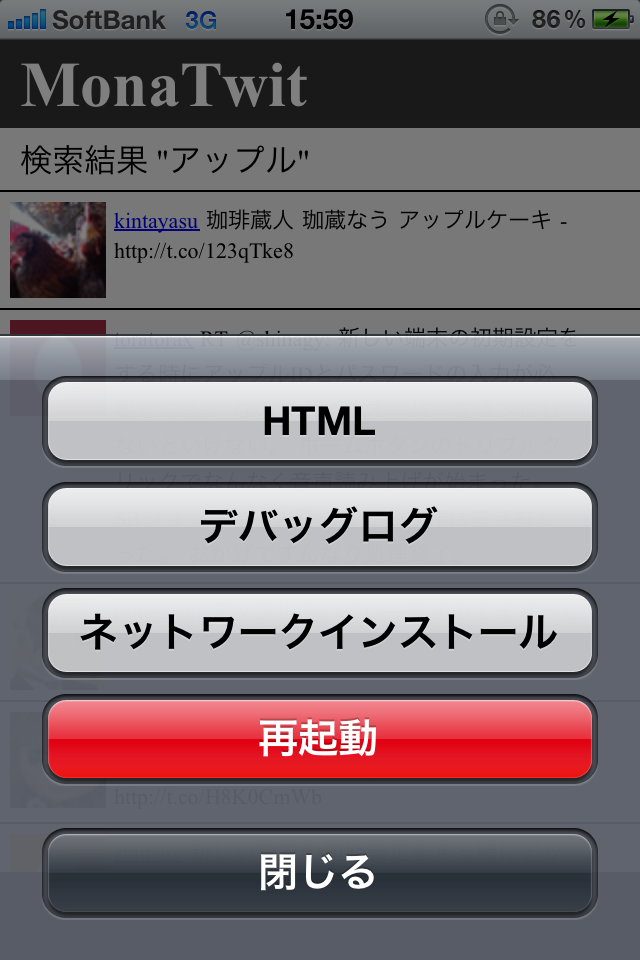Tap the red 再起動 button
Screen dimensions: 640x960
[x=319, y=739]
